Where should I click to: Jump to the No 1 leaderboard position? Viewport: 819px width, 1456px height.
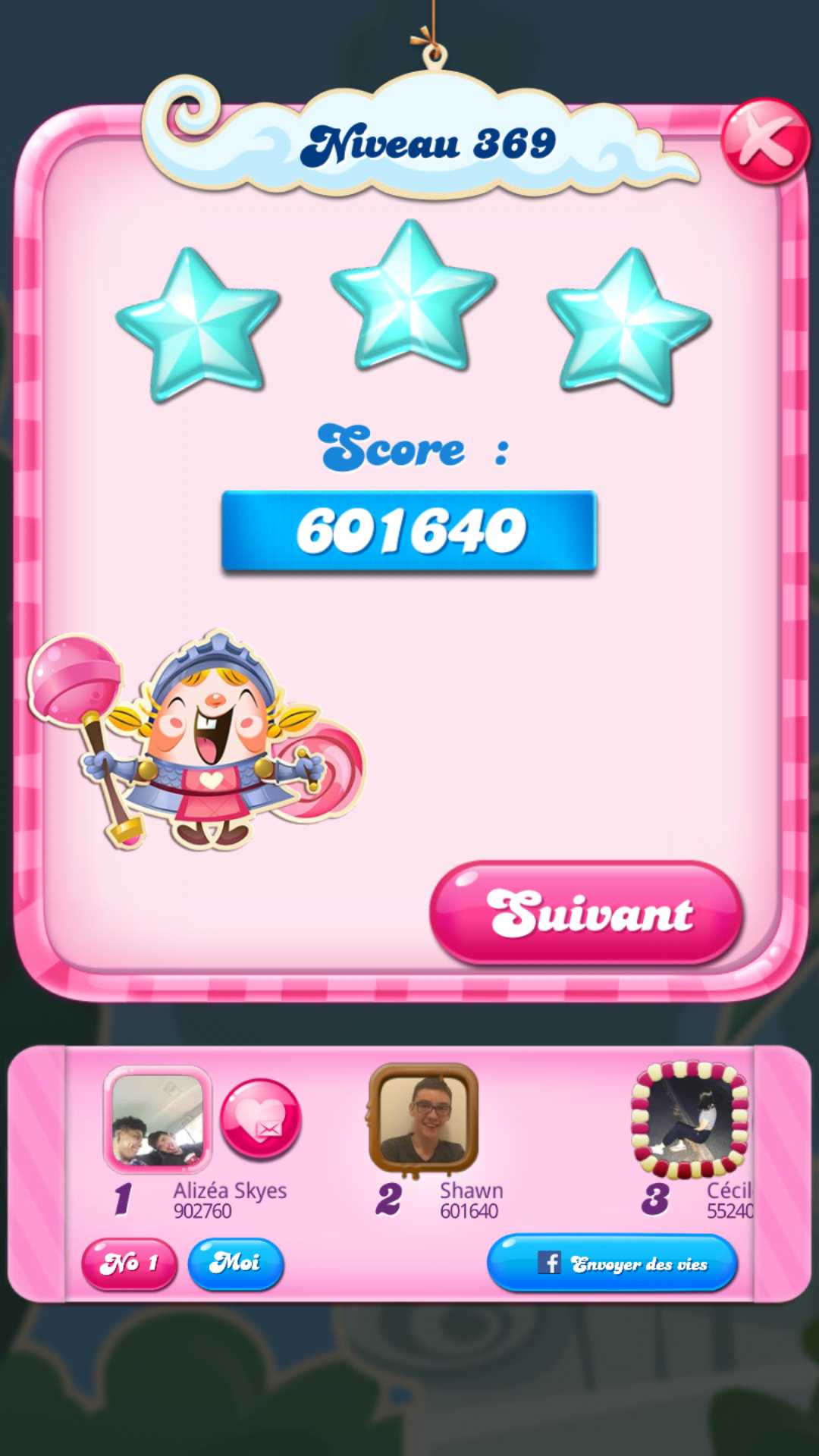(x=129, y=1263)
